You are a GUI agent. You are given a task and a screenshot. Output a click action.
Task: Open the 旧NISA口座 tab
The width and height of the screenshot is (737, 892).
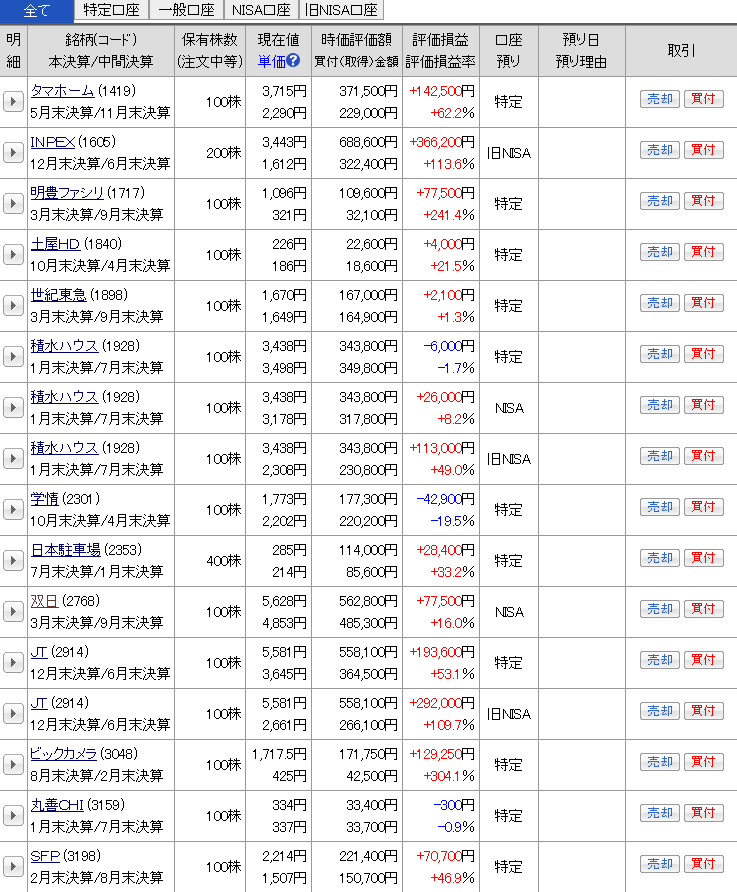(x=342, y=11)
